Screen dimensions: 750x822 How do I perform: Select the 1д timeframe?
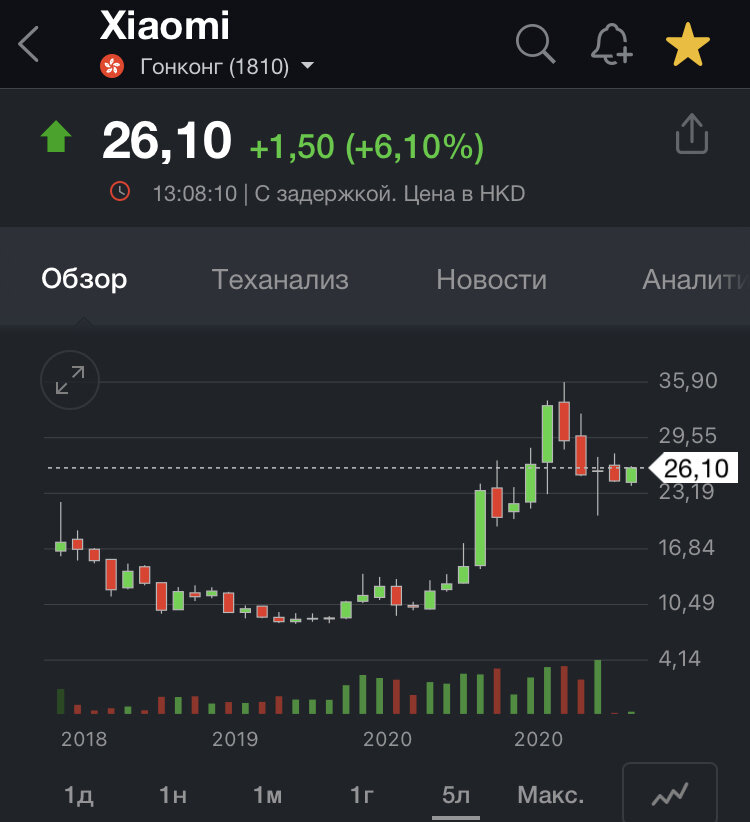[x=77, y=793]
